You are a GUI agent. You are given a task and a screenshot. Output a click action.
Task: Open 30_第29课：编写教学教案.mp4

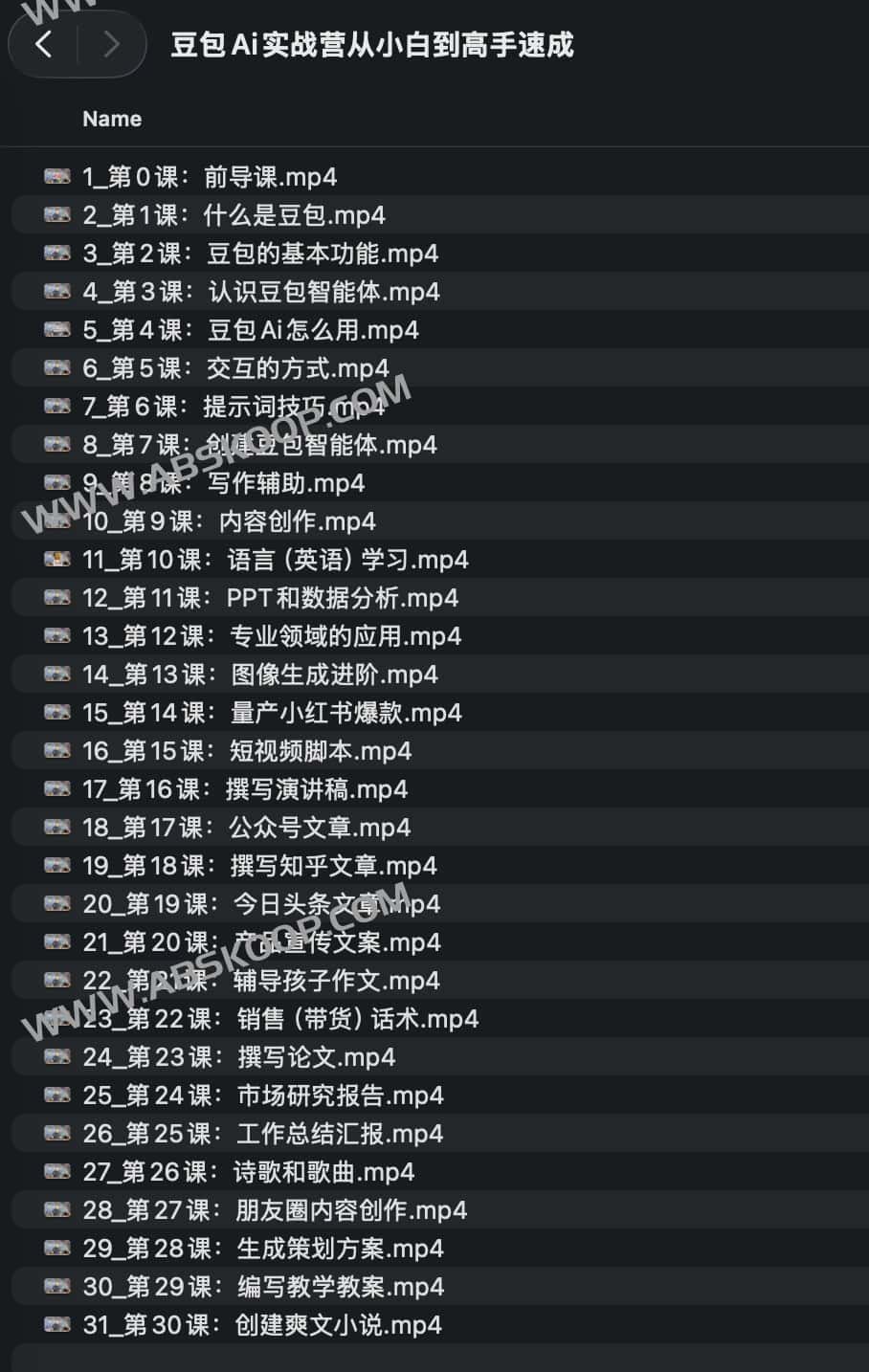point(263,1287)
